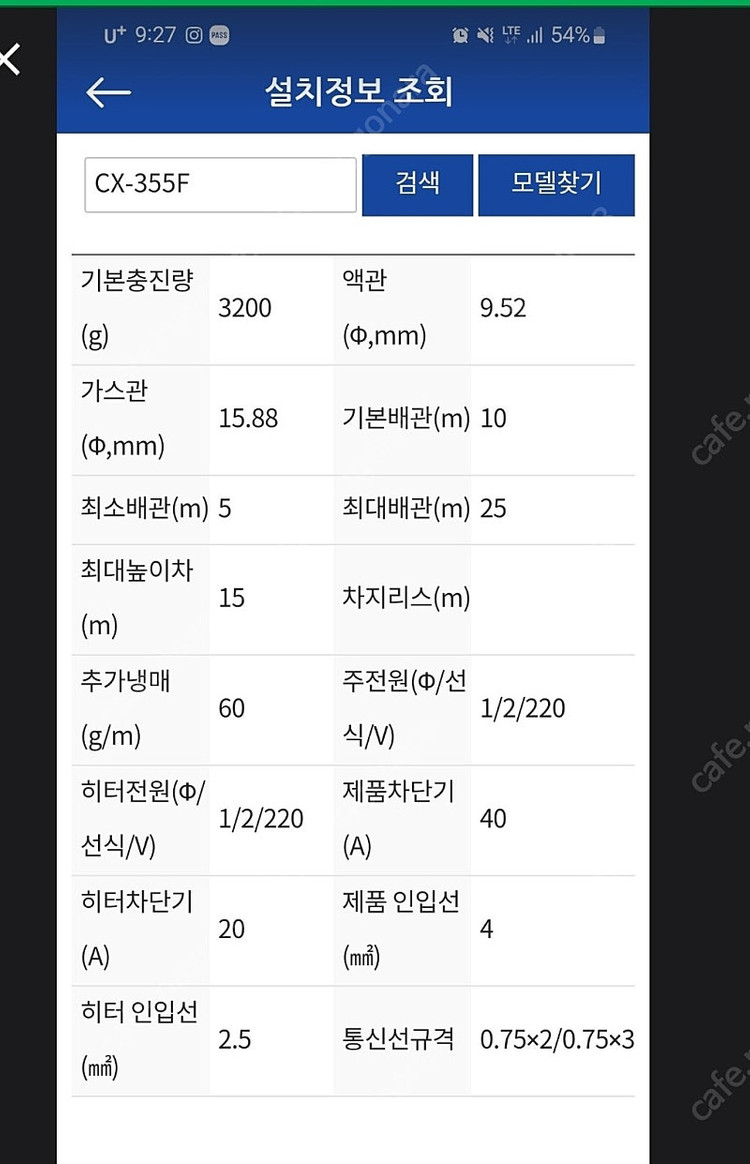Open 모델찾기 to find a model
750x1164 pixels.
click(557, 184)
